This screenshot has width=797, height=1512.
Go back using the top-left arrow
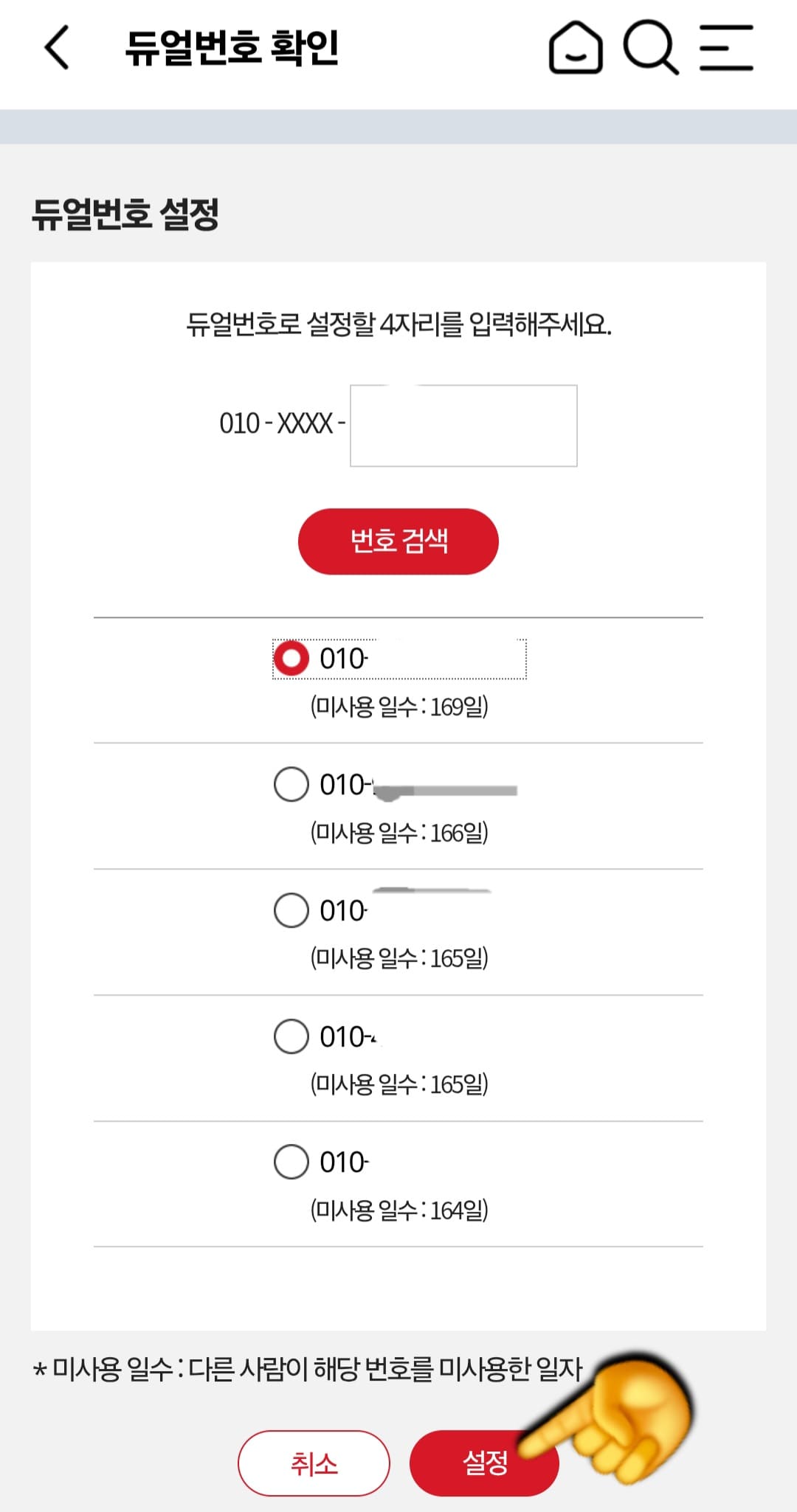pyautogui.click(x=57, y=47)
